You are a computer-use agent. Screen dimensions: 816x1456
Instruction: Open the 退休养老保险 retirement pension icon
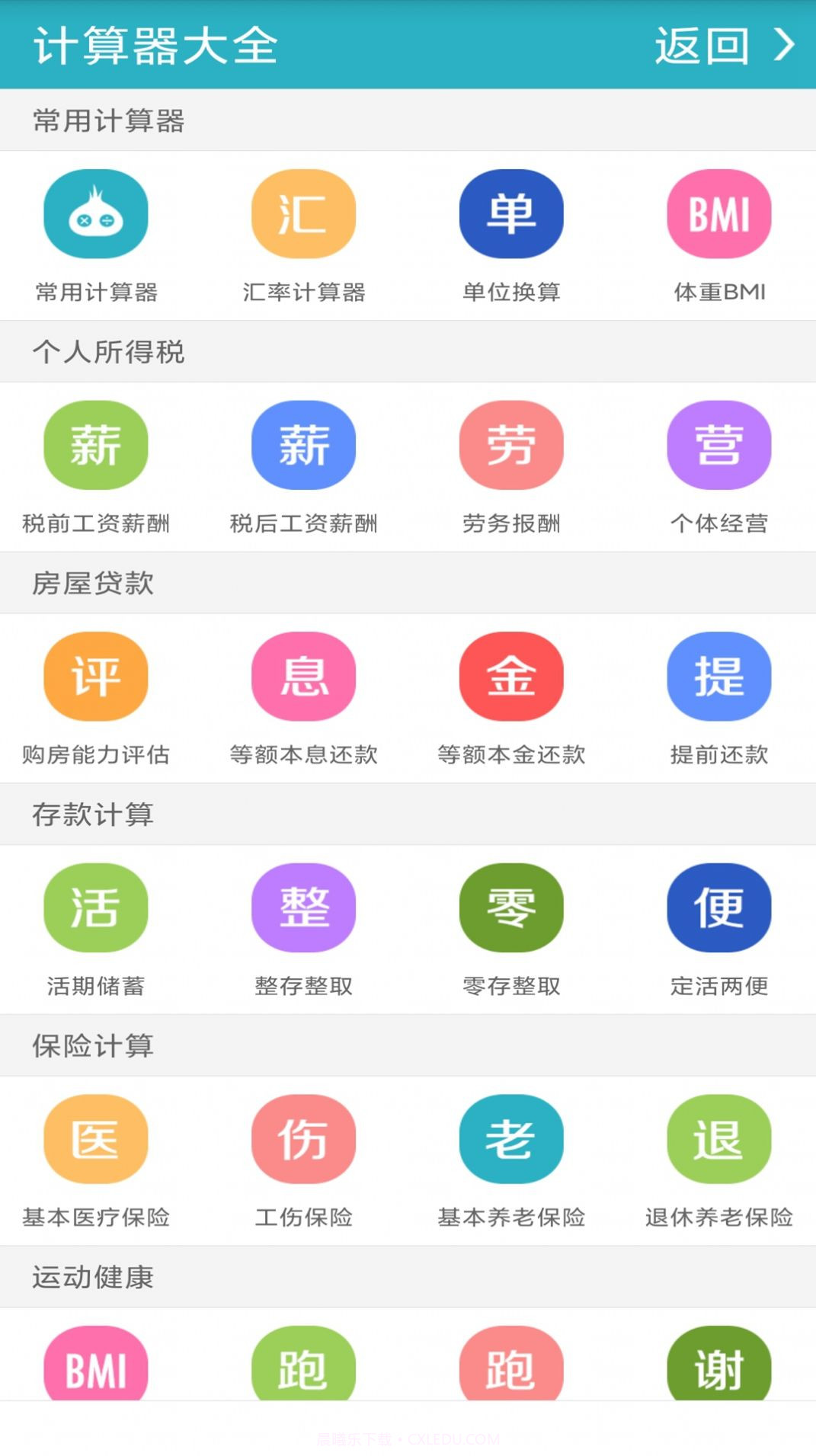(x=719, y=1141)
